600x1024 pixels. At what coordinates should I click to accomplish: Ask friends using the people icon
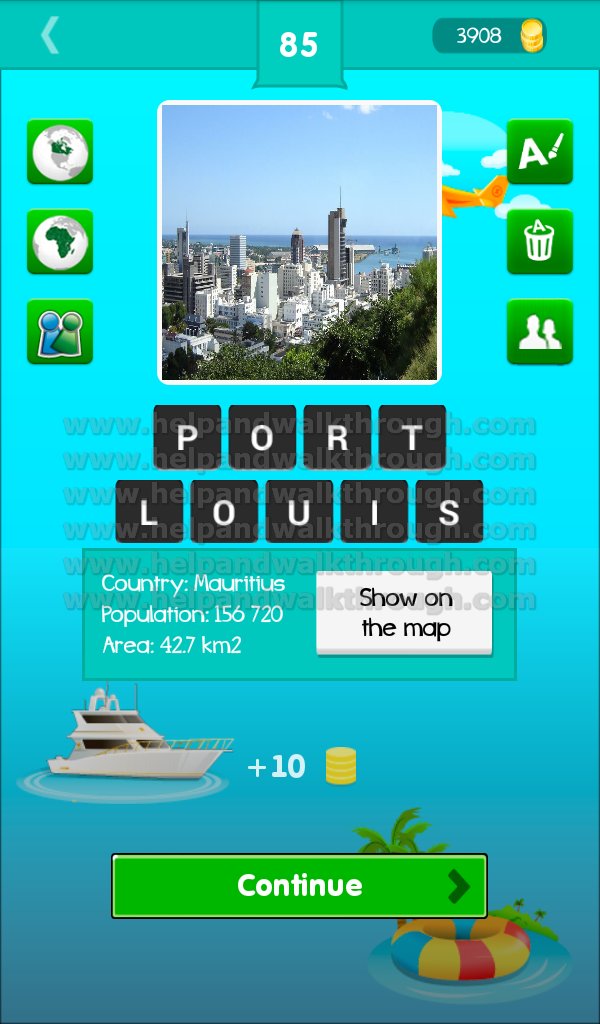540,331
